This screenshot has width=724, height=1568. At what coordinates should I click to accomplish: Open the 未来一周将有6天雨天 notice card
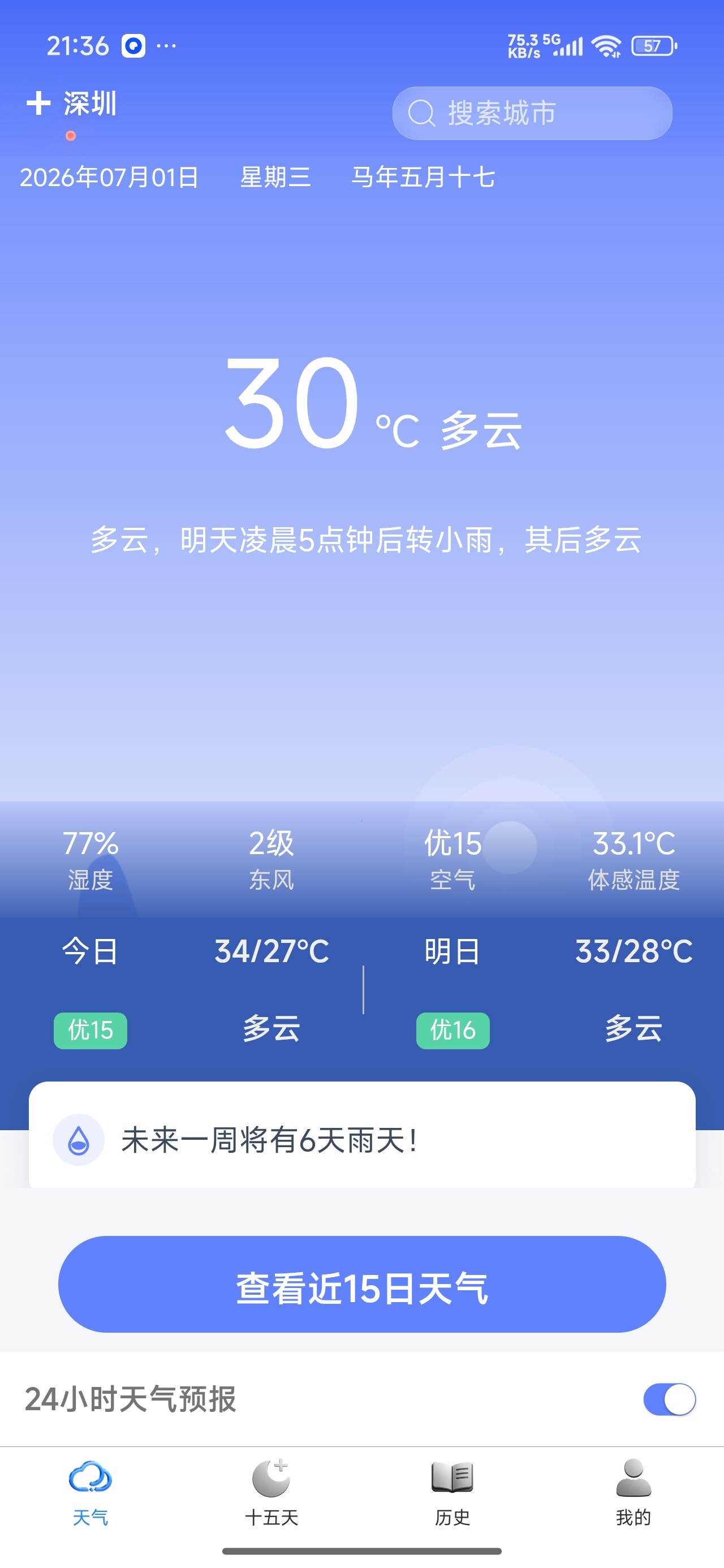point(361,1139)
